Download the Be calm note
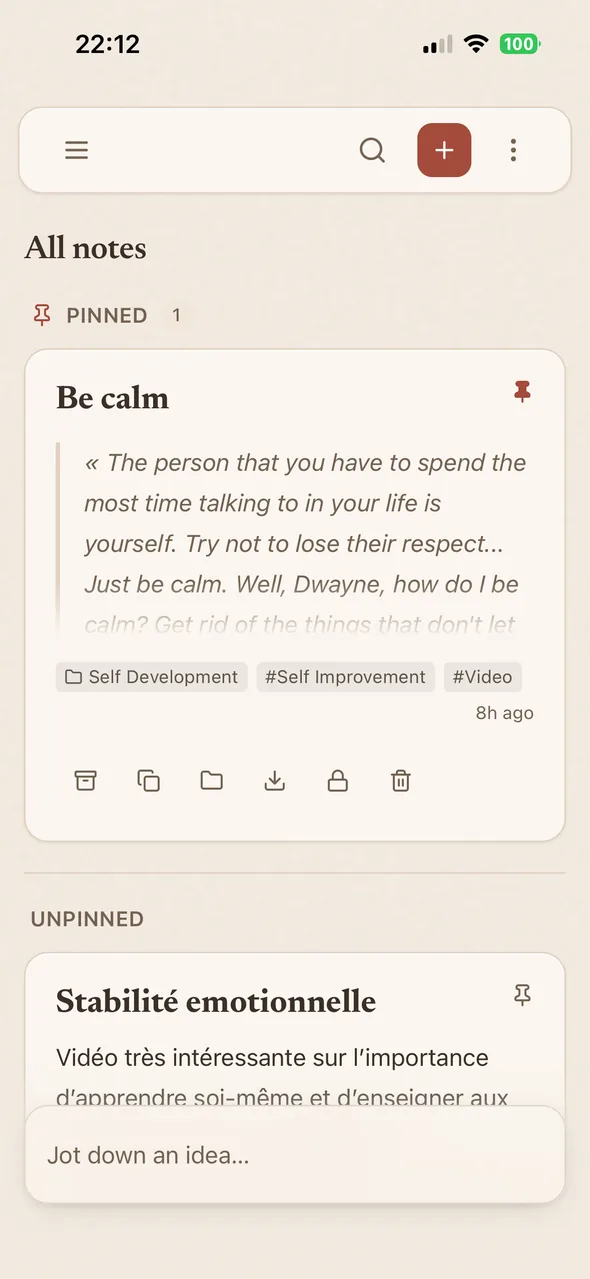The height and width of the screenshot is (1279, 590). [x=275, y=781]
